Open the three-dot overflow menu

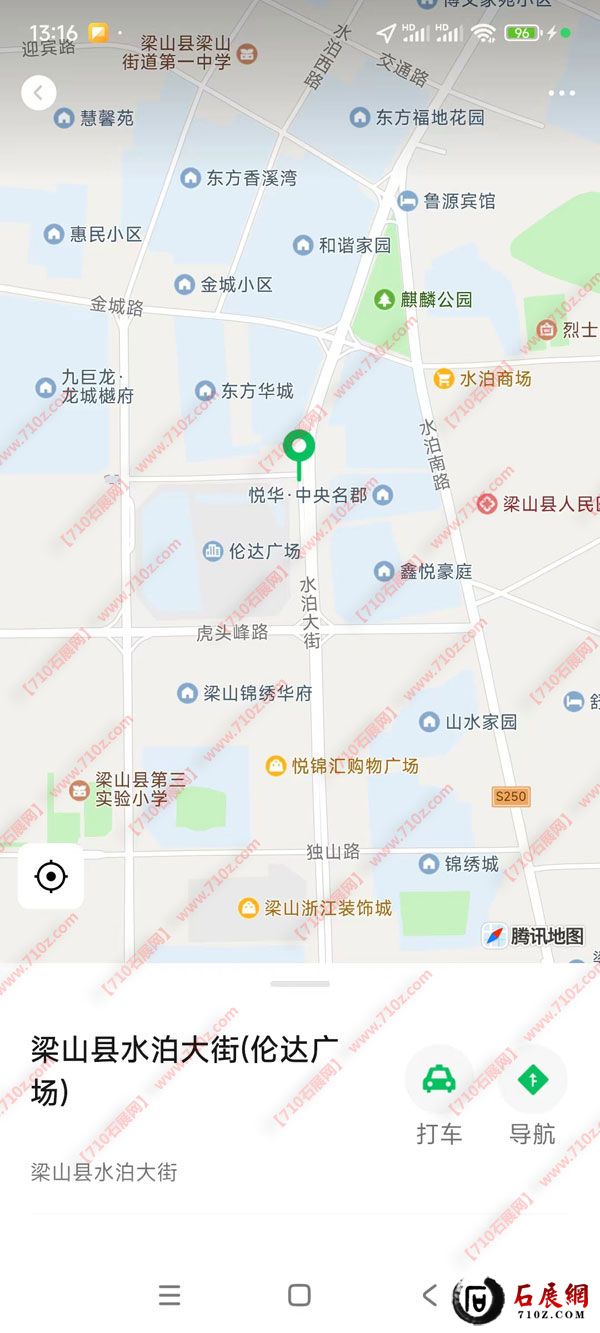click(562, 93)
